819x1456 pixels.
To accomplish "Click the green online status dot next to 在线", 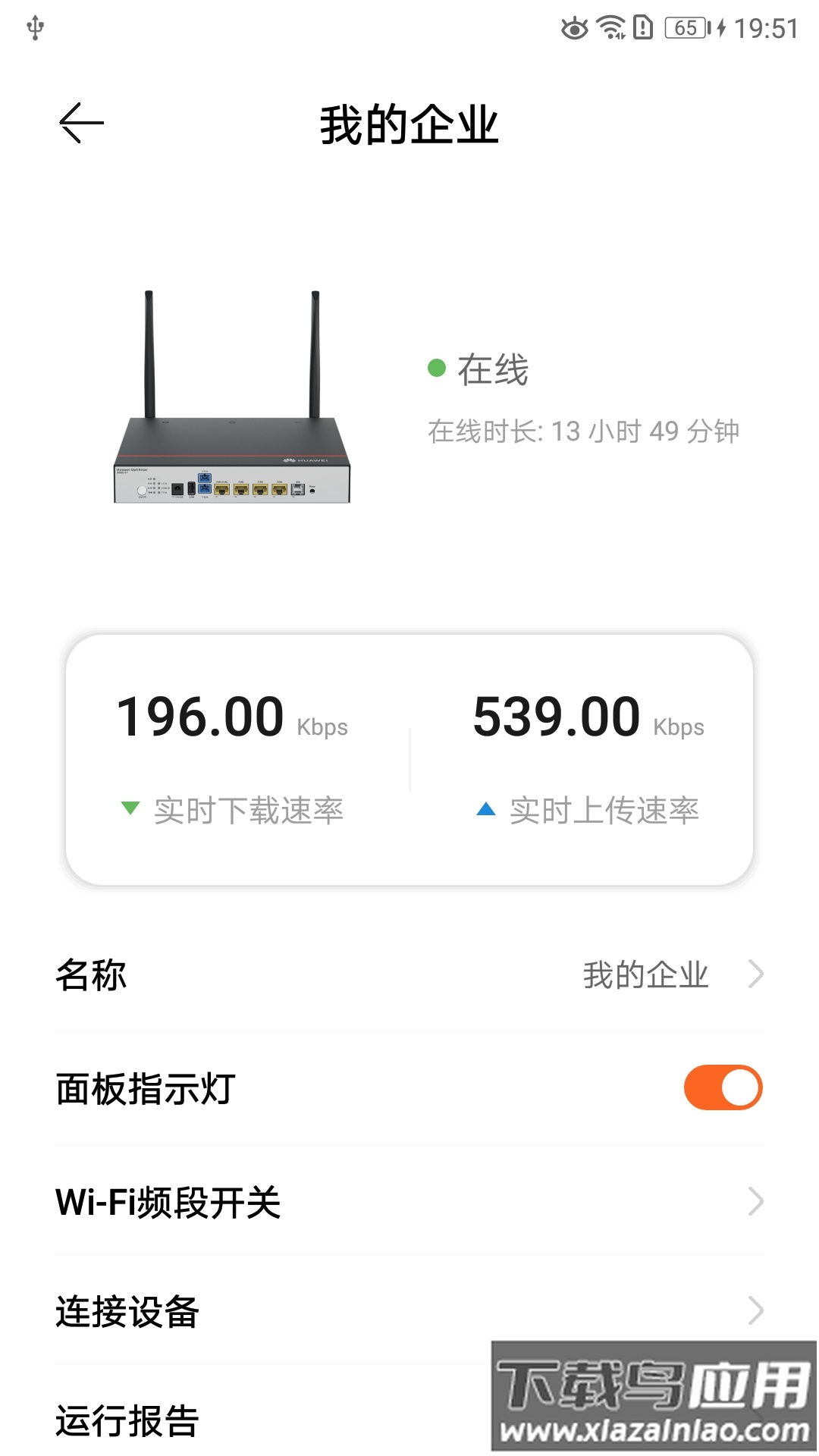I will click(436, 368).
